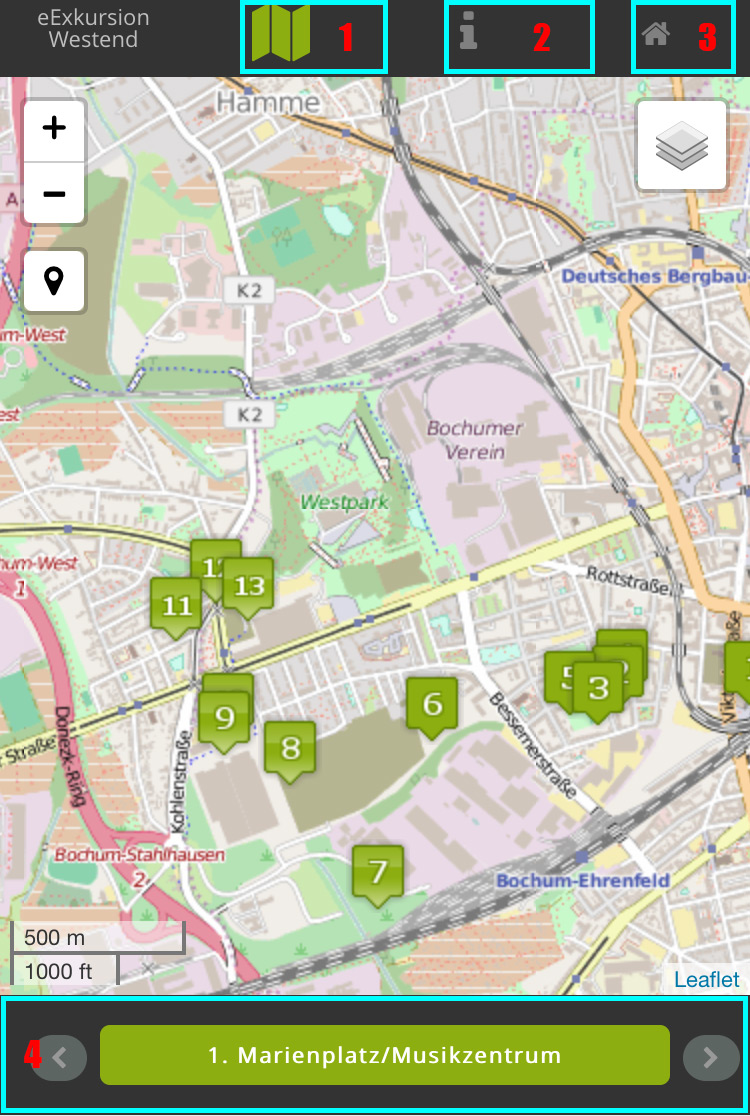Open the Leaflet attribution link
750x1116 pixels.
pos(706,979)
